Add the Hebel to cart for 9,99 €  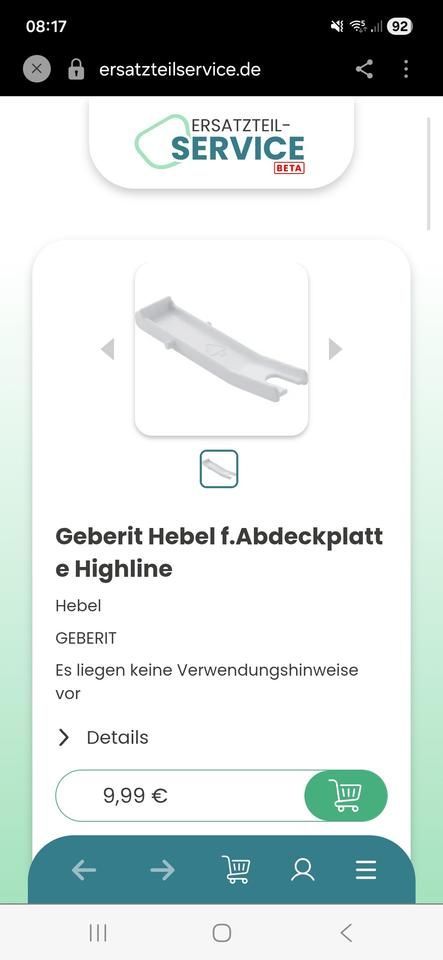pos(346,795)
